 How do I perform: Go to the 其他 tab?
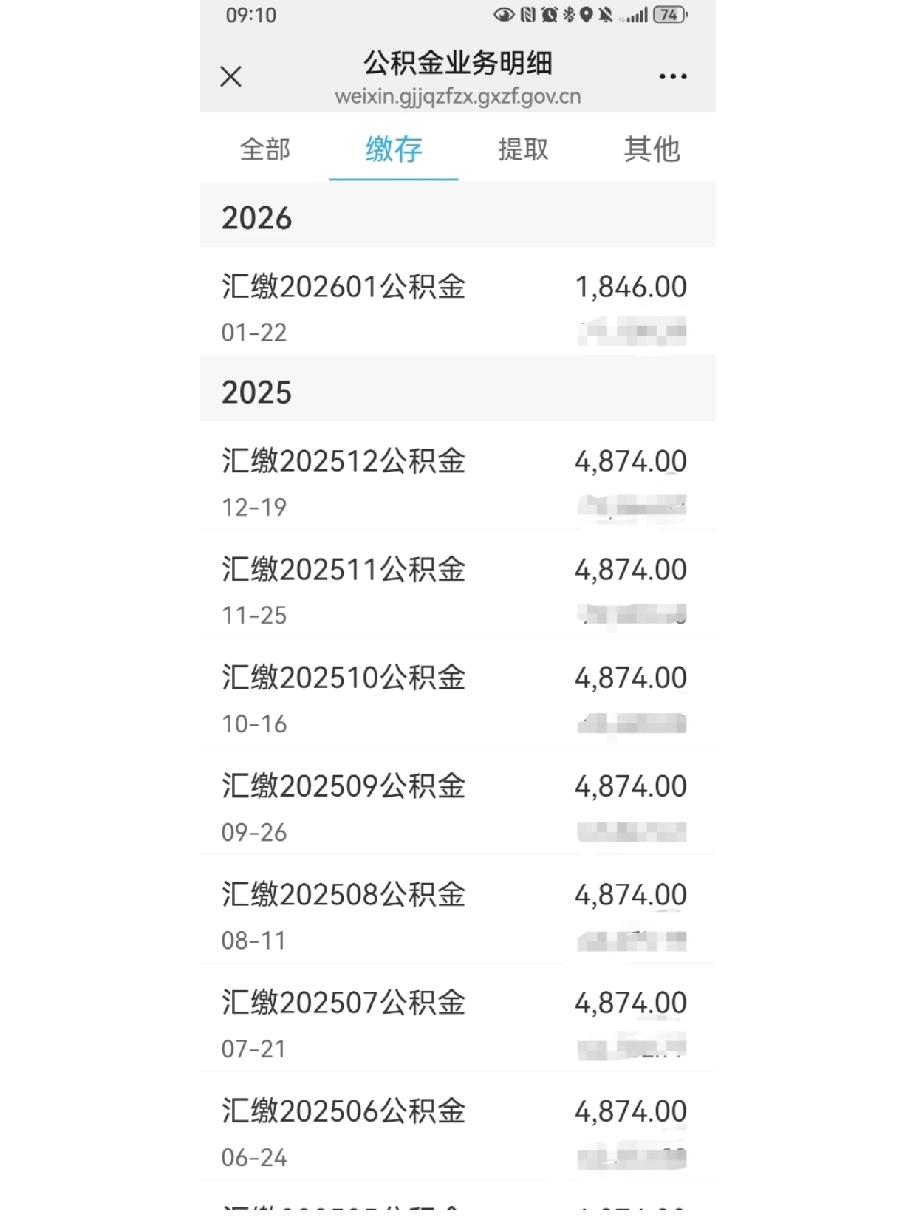click(651, 150)
